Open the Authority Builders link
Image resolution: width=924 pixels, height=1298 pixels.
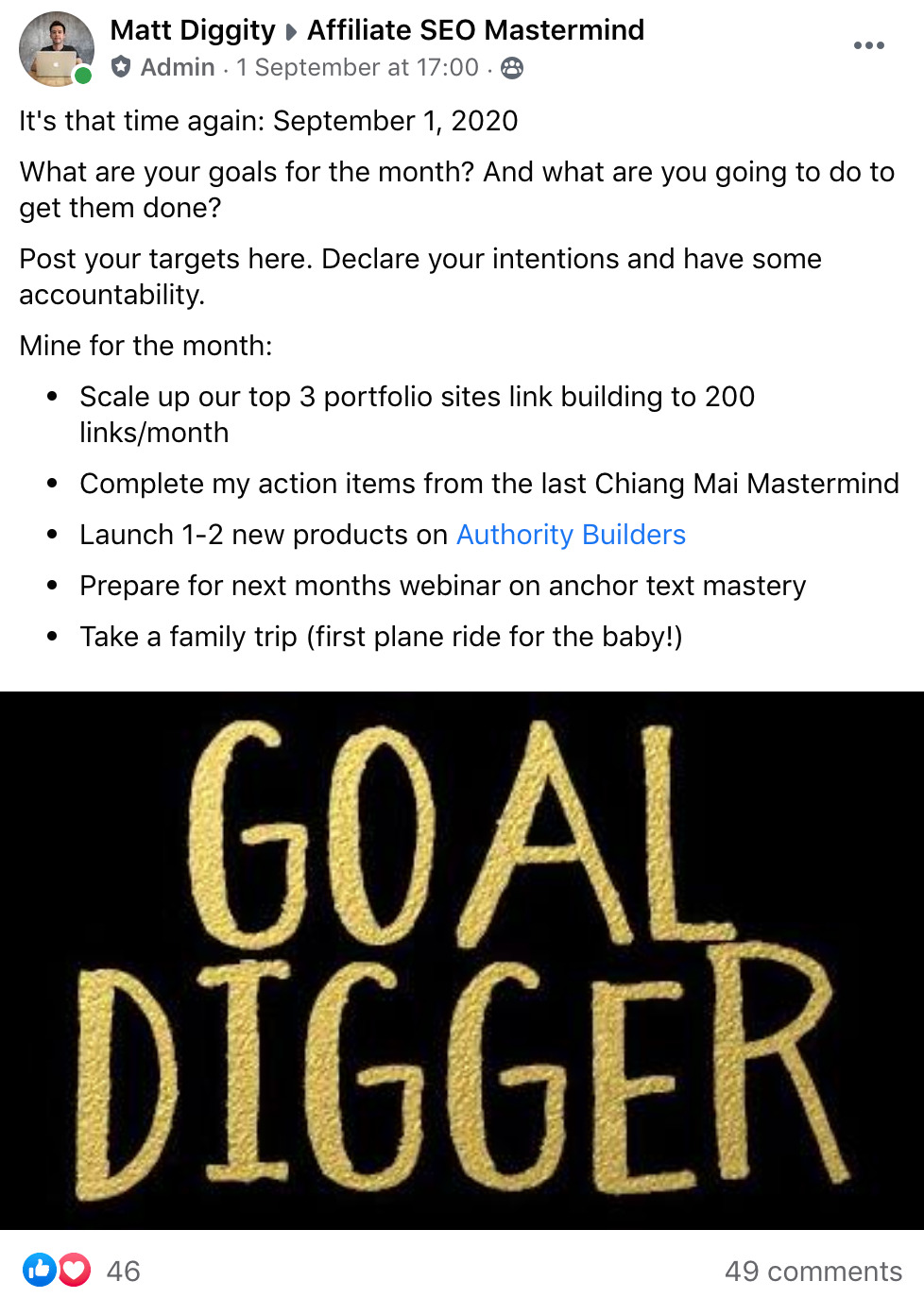tap(571, 535)
